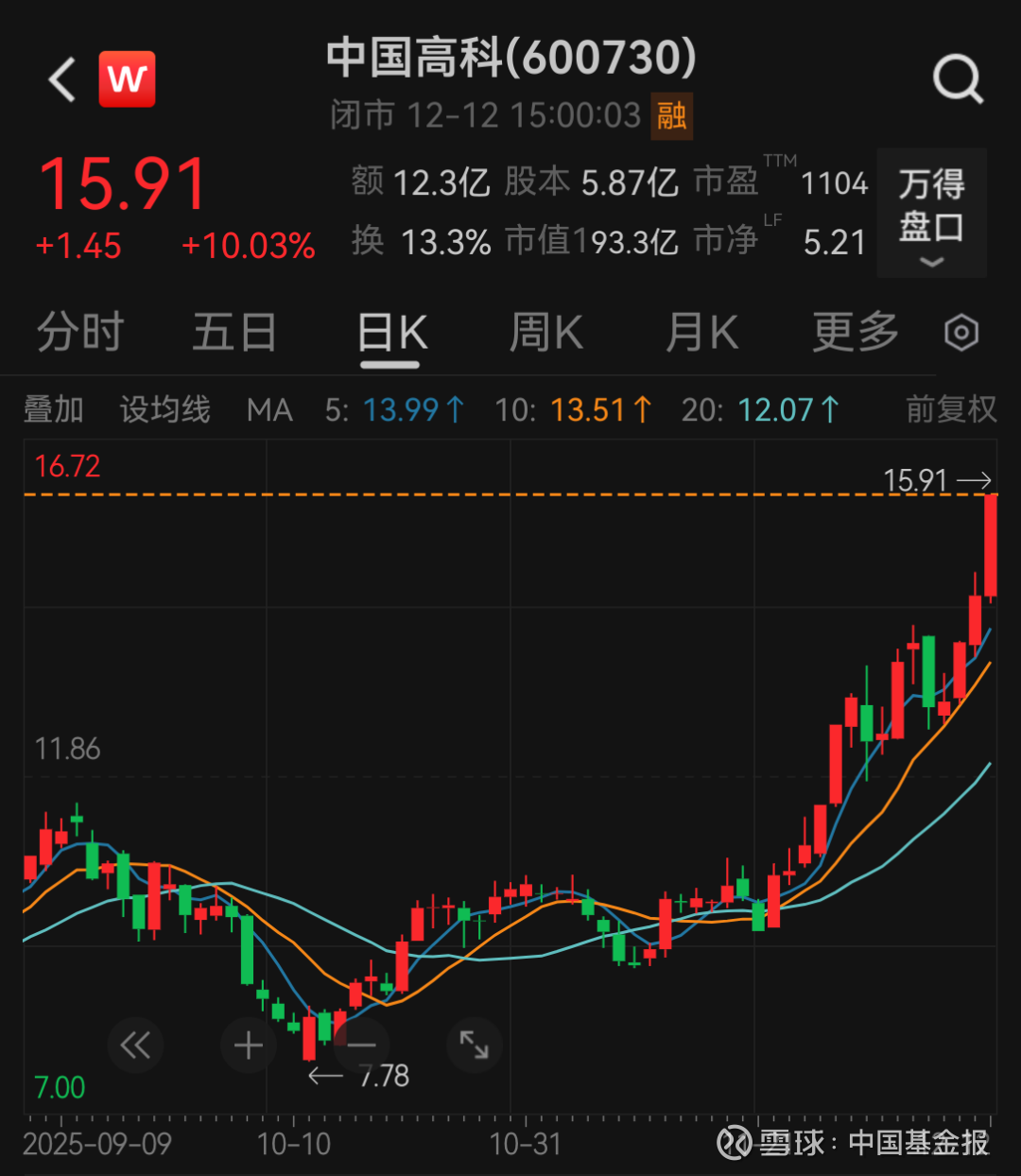This screenshot has width=1021, height=1176.
Task: Go back using the top-left arrow
Action: [62, 79]
